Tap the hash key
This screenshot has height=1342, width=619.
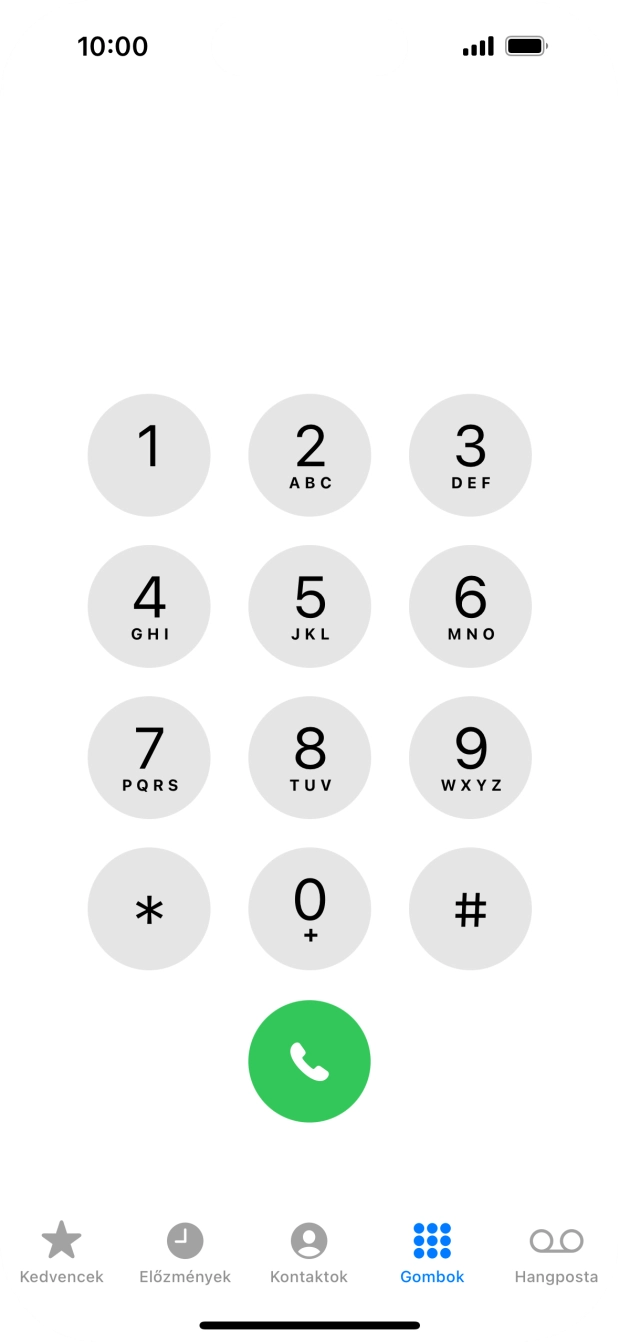[x=470, y=909]
